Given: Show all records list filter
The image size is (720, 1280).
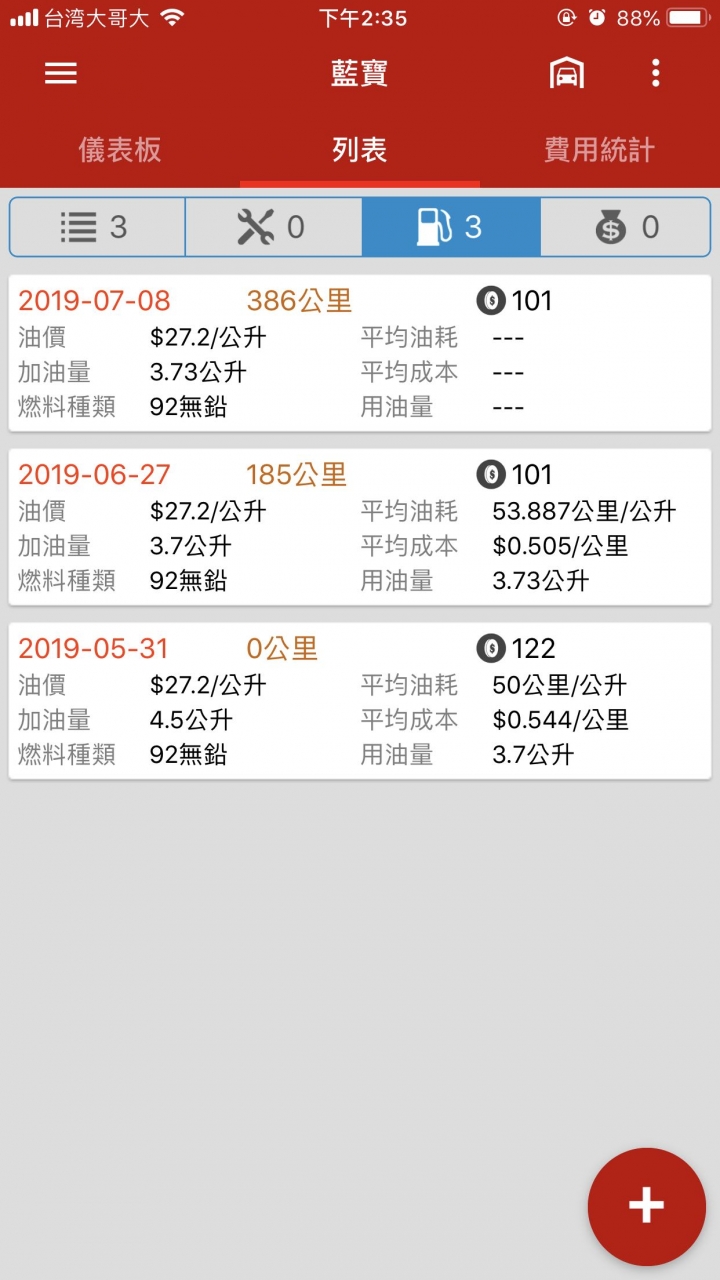Looking at the screenshot, I should point(97,227).
